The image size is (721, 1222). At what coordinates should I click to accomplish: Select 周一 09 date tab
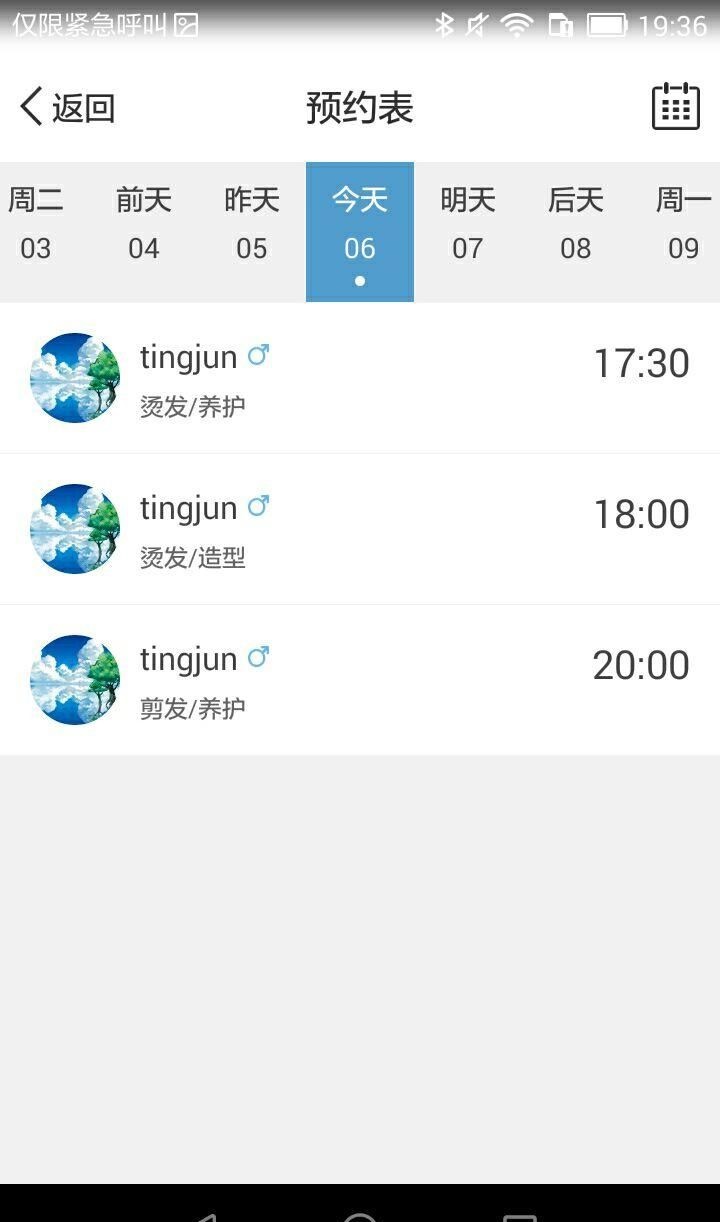684,224
